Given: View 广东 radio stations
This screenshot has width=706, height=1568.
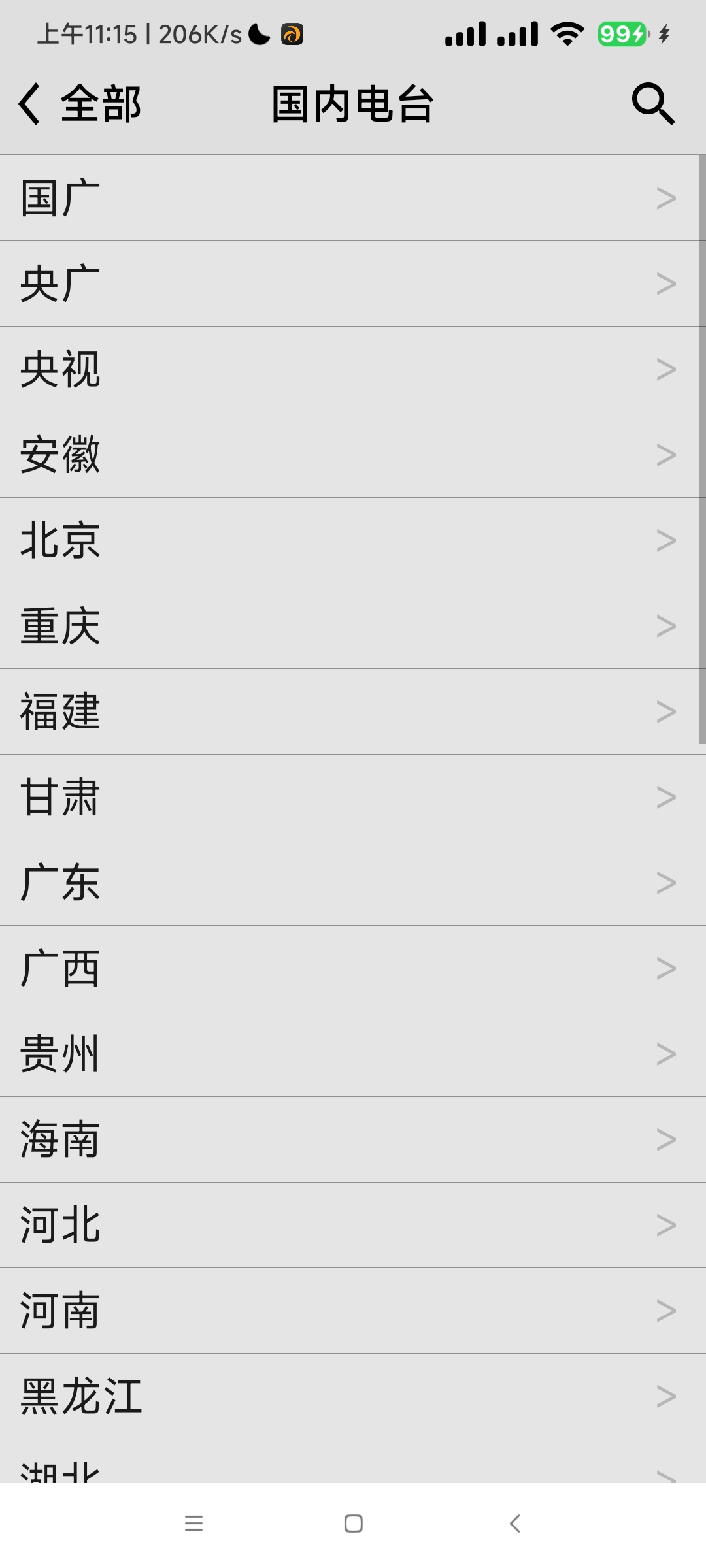Looking at the screenshot, I should [353, 883].
